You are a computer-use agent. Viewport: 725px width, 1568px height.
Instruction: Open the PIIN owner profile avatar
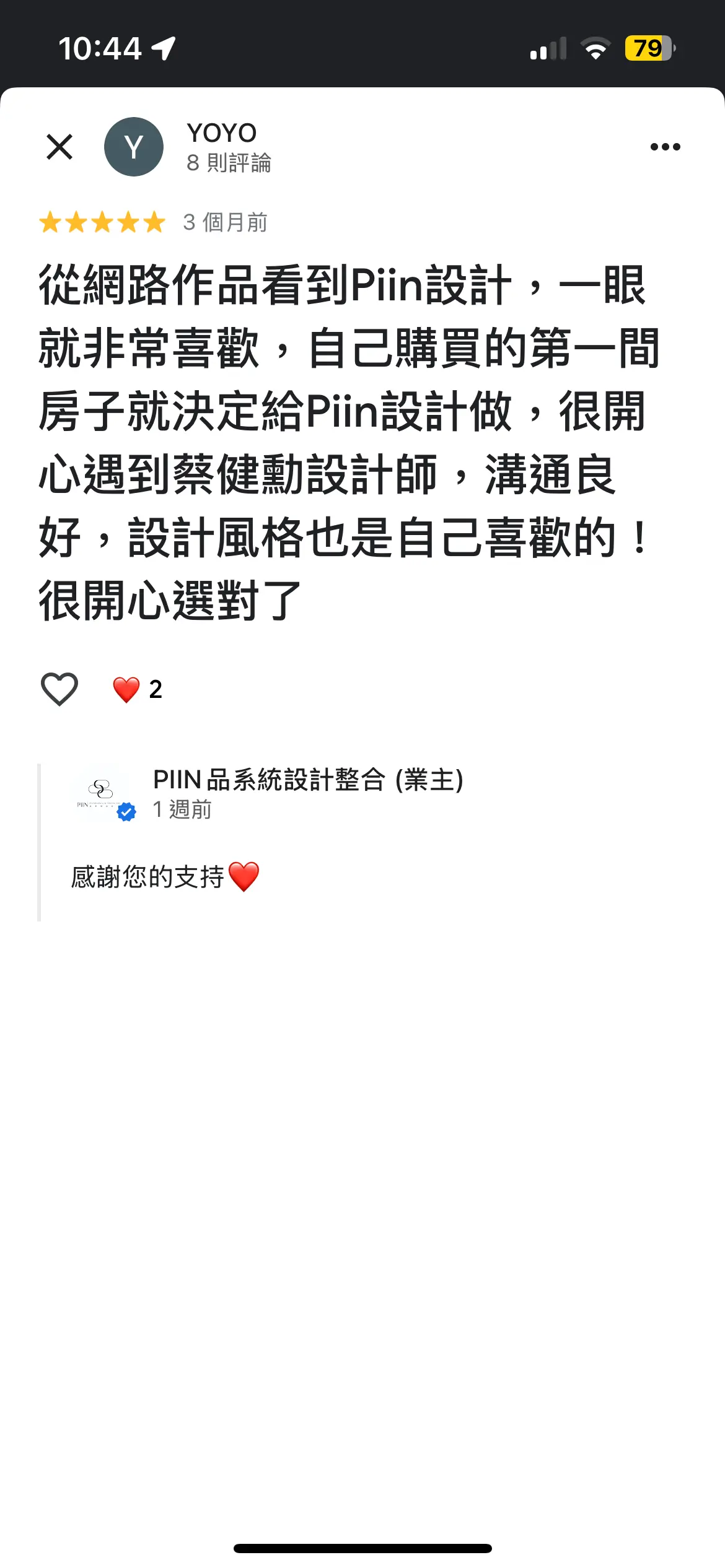tap(103, 795)
